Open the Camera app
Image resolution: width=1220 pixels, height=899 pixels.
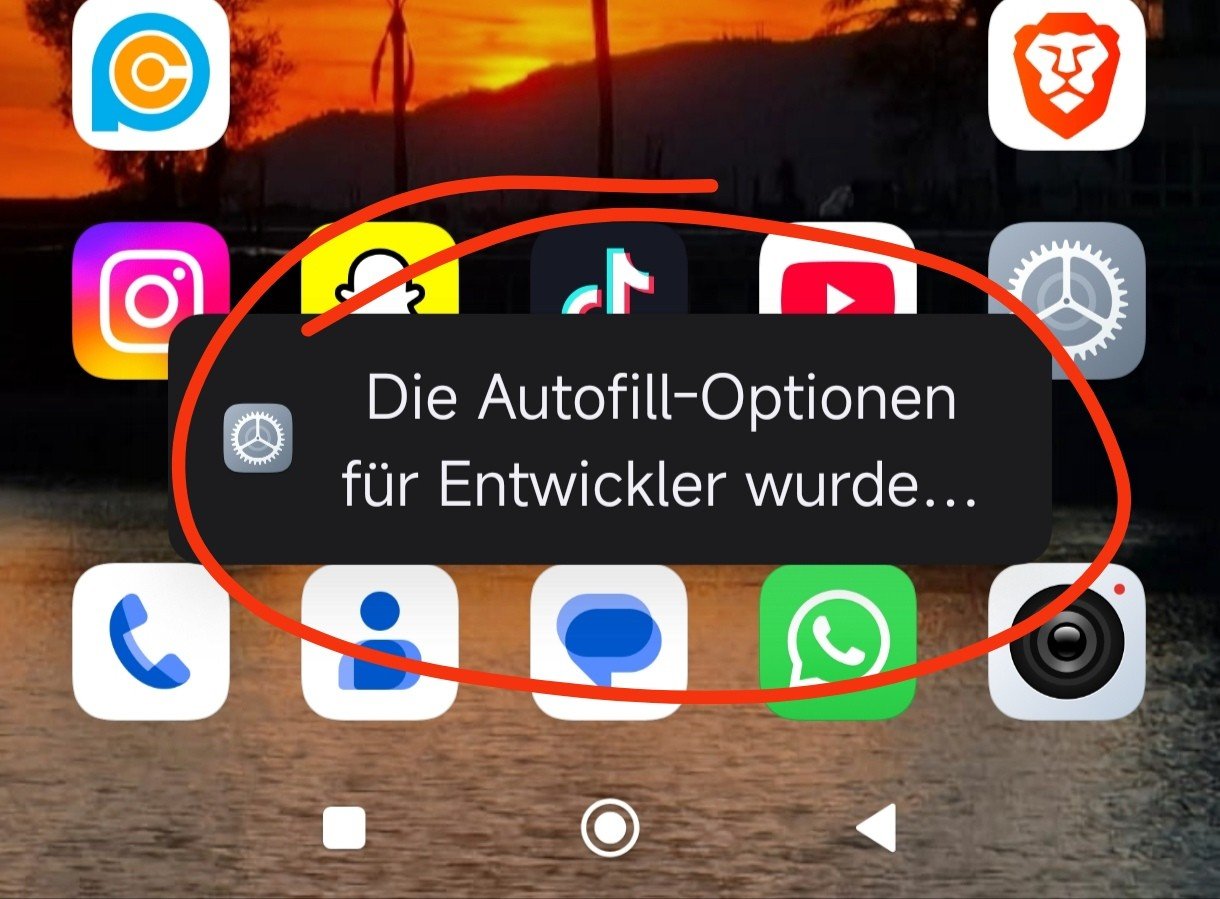click(x=1066, y=641)
